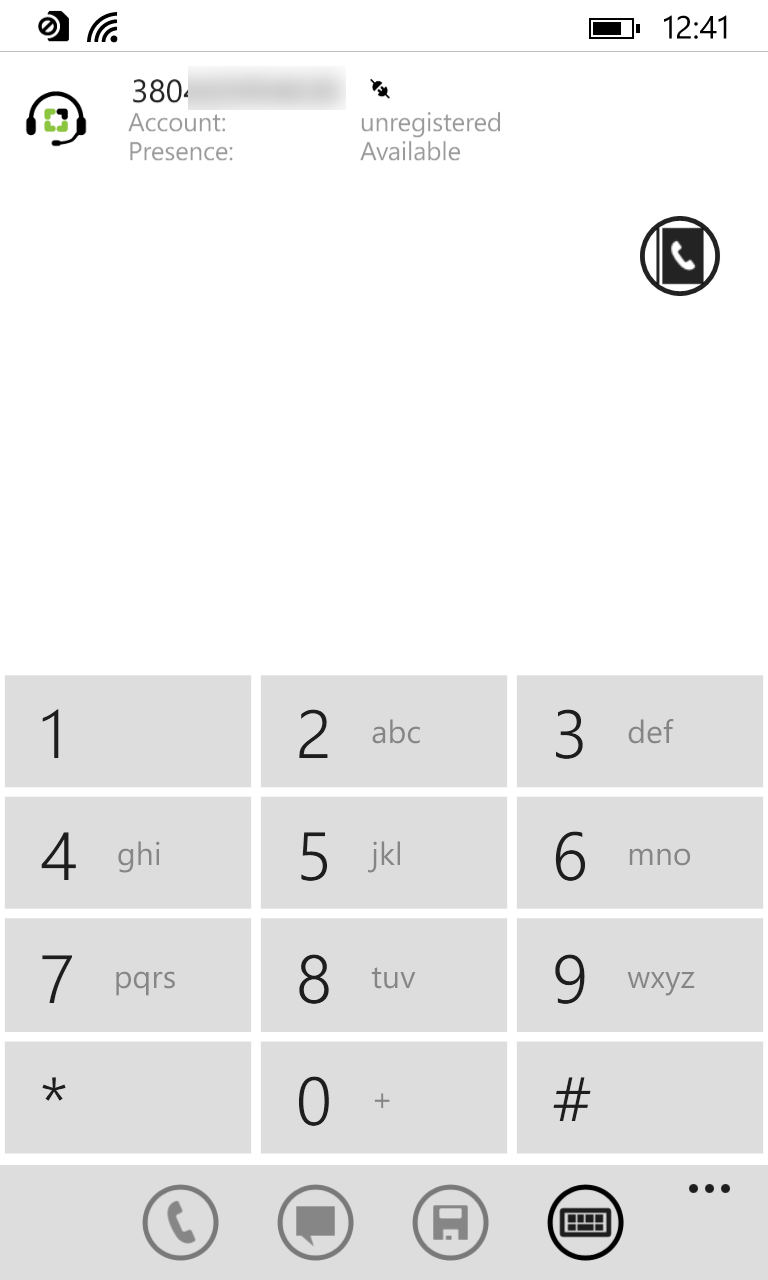Tap the hash pound key
Screen dimensions: 768x1280
tap(640, 1098)
